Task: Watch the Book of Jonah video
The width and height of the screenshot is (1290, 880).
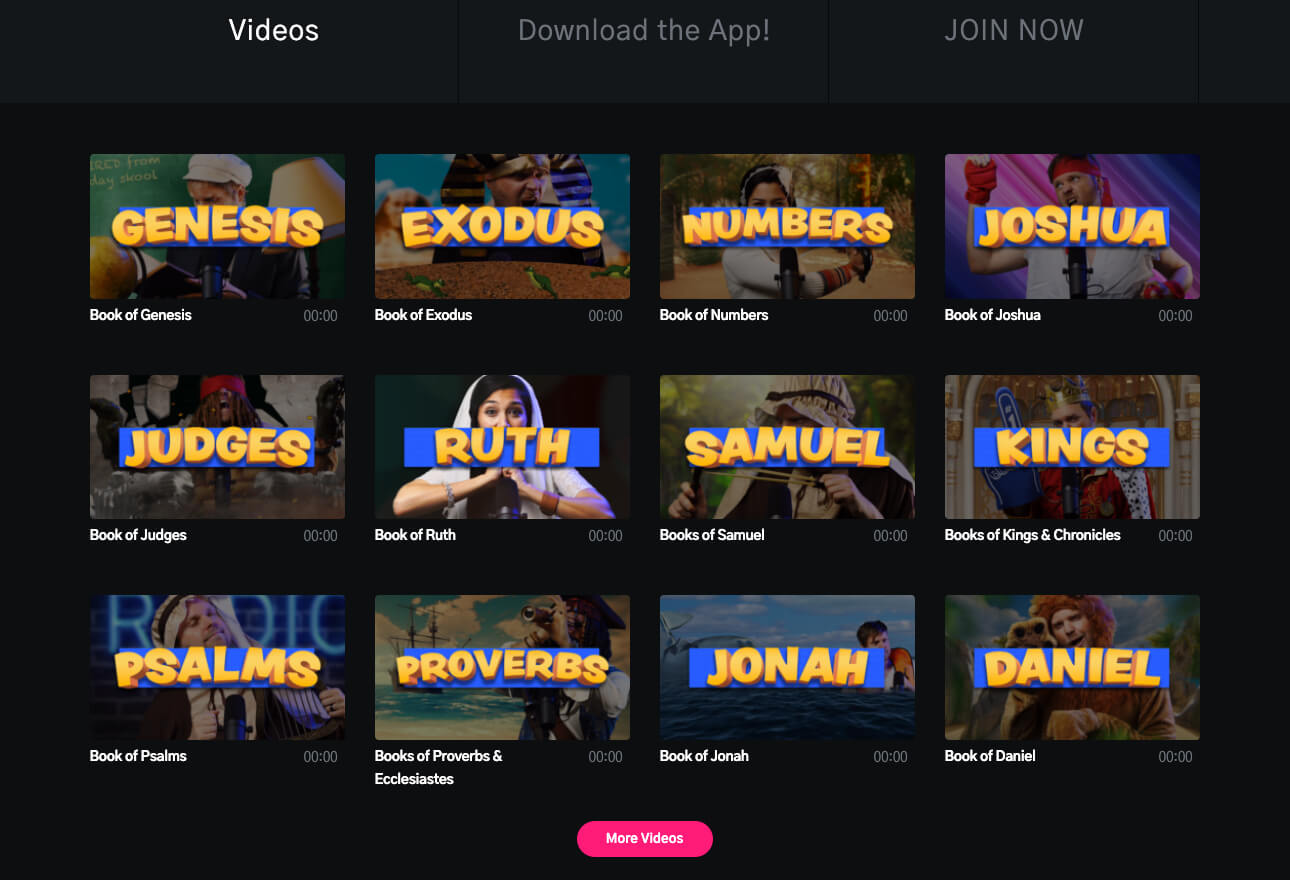Action: (787, 667)
